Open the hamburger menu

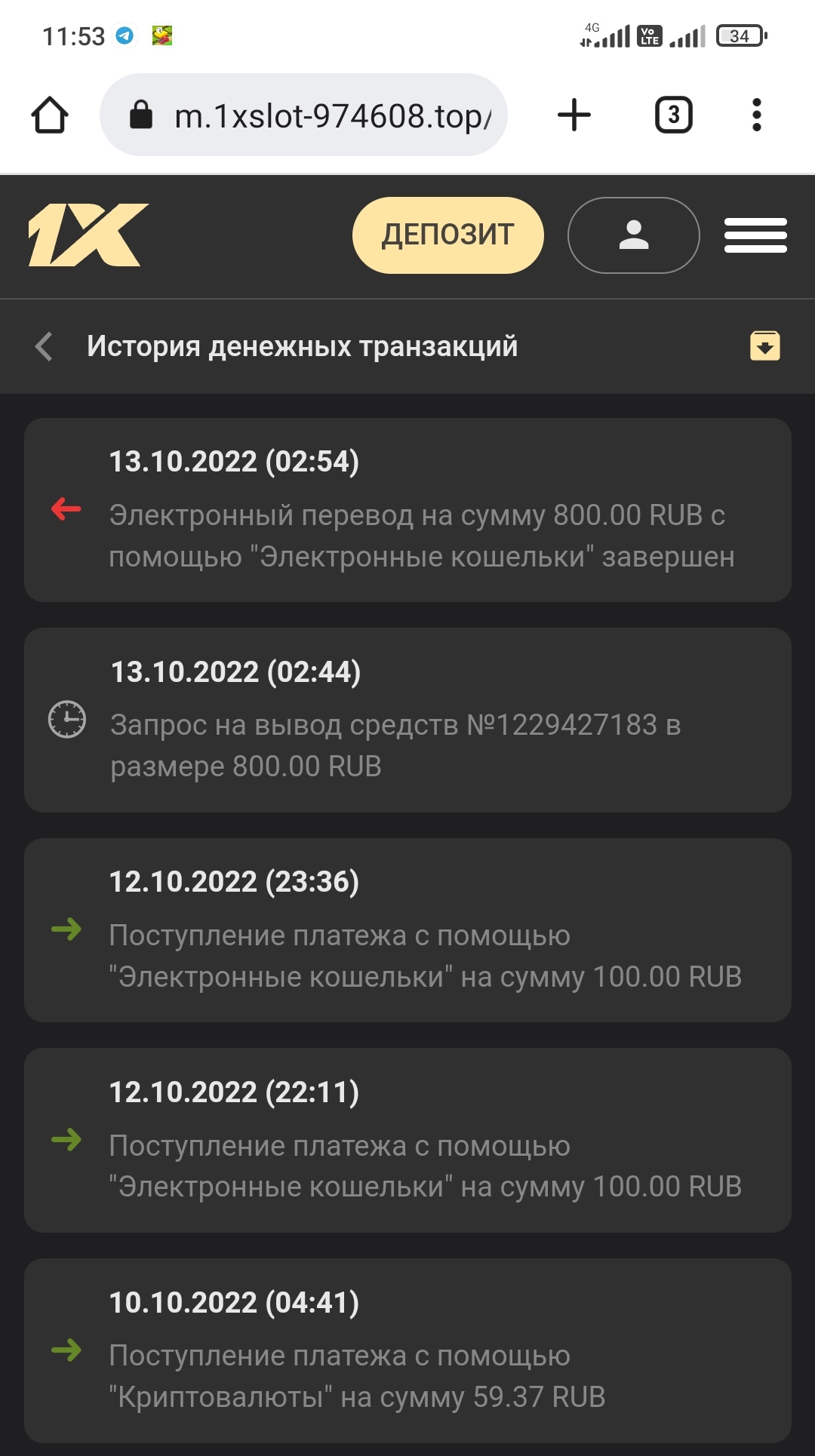point(755,235)
